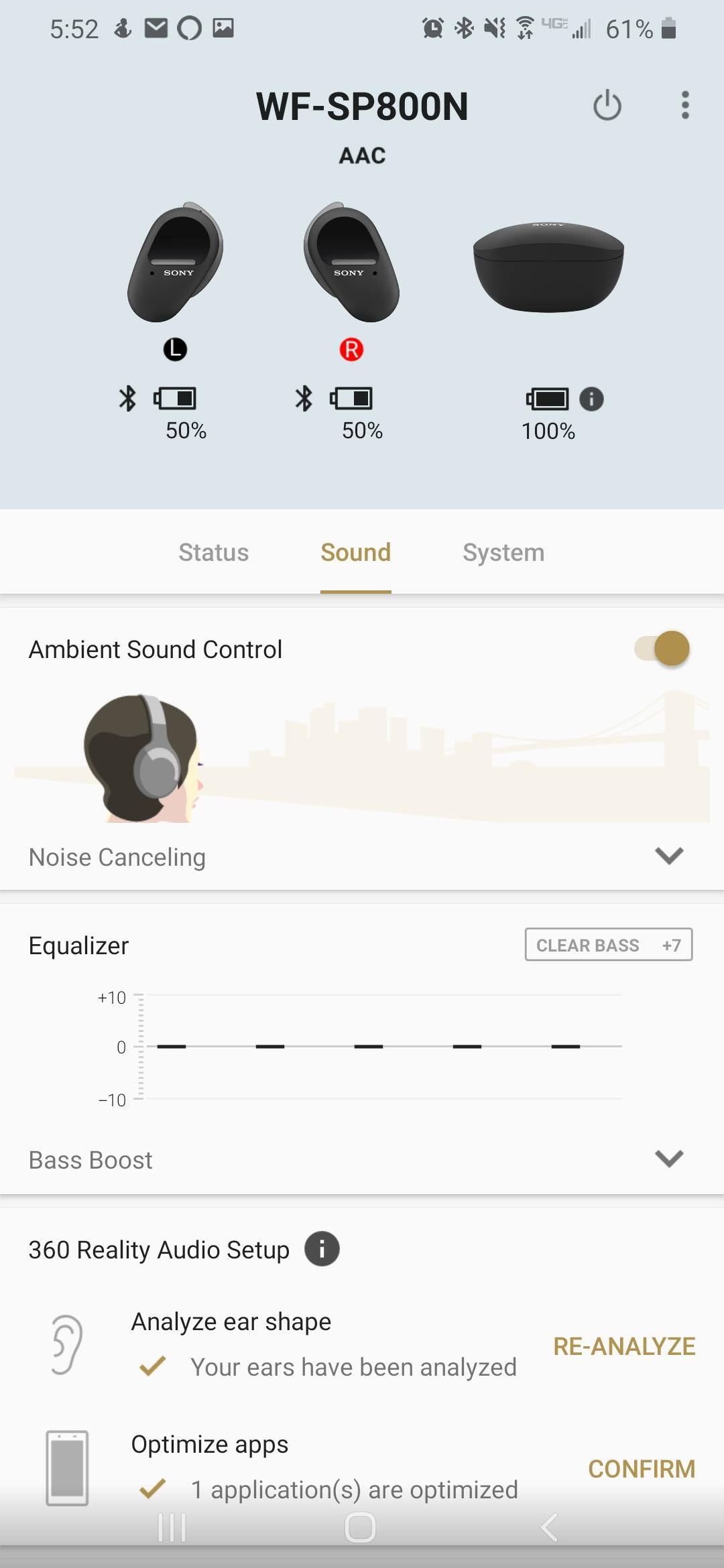Tap RE-ANALYZE for ear shape
724x1568 pixels.
tap(623, 1346)
